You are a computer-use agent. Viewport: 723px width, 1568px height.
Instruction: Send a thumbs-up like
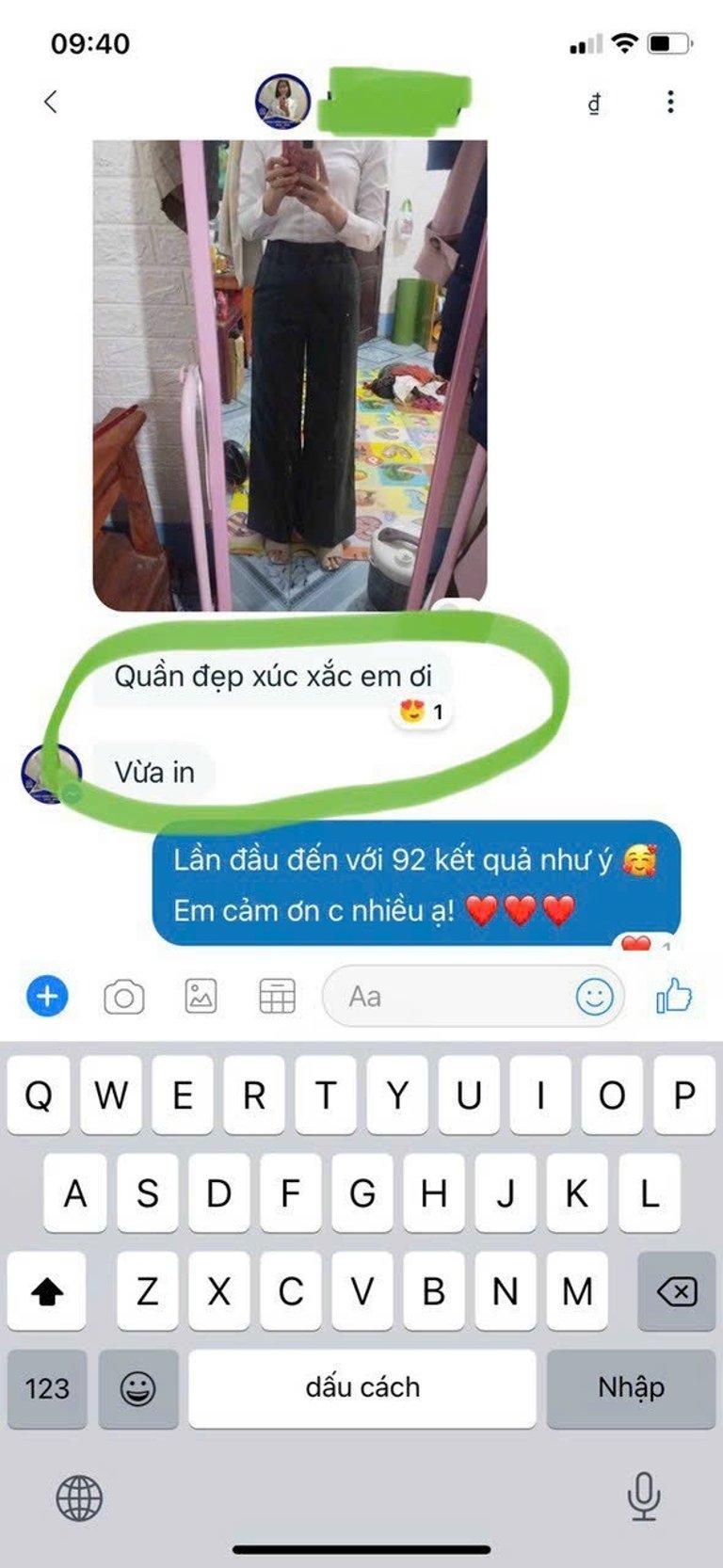pos(674,995)
